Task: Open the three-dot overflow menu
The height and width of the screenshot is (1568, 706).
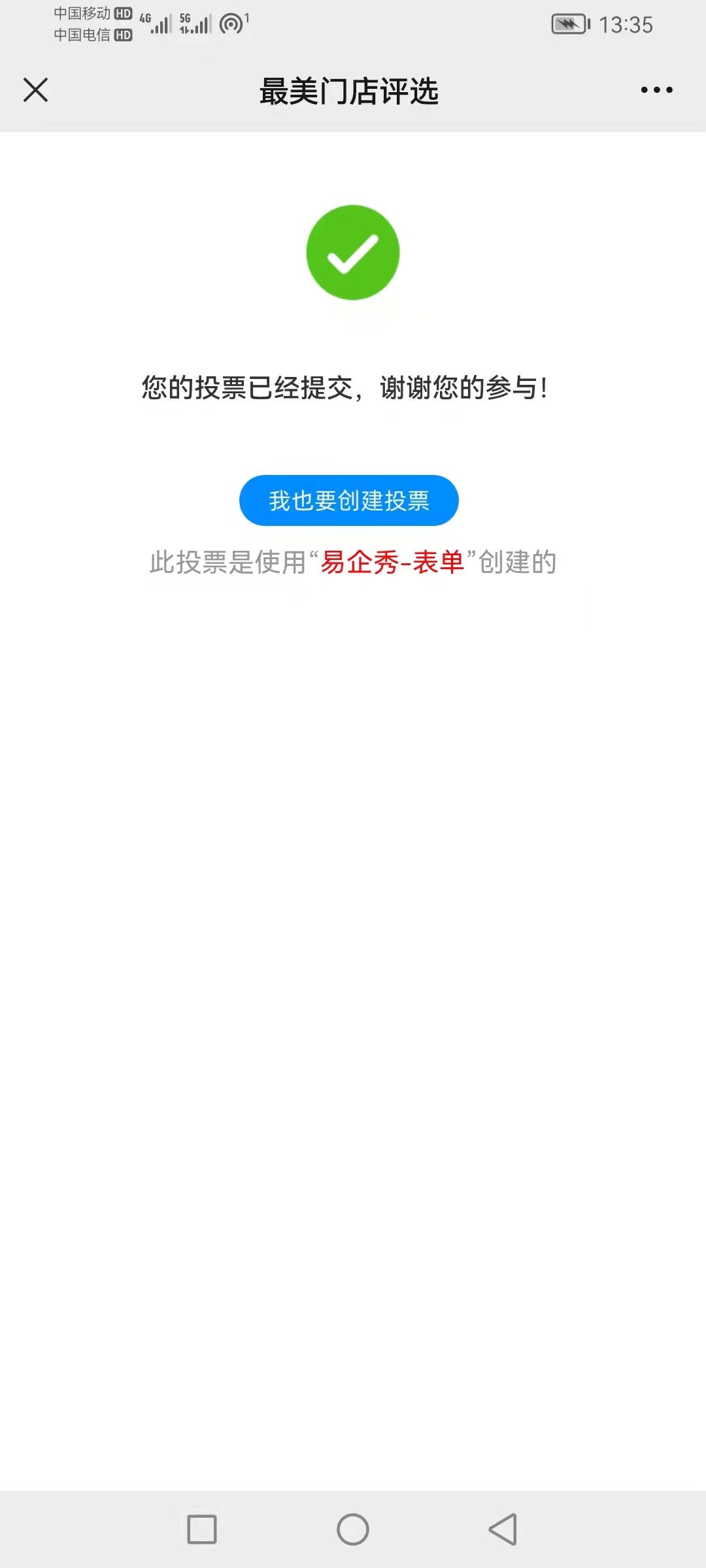Action: click(656, 90)
